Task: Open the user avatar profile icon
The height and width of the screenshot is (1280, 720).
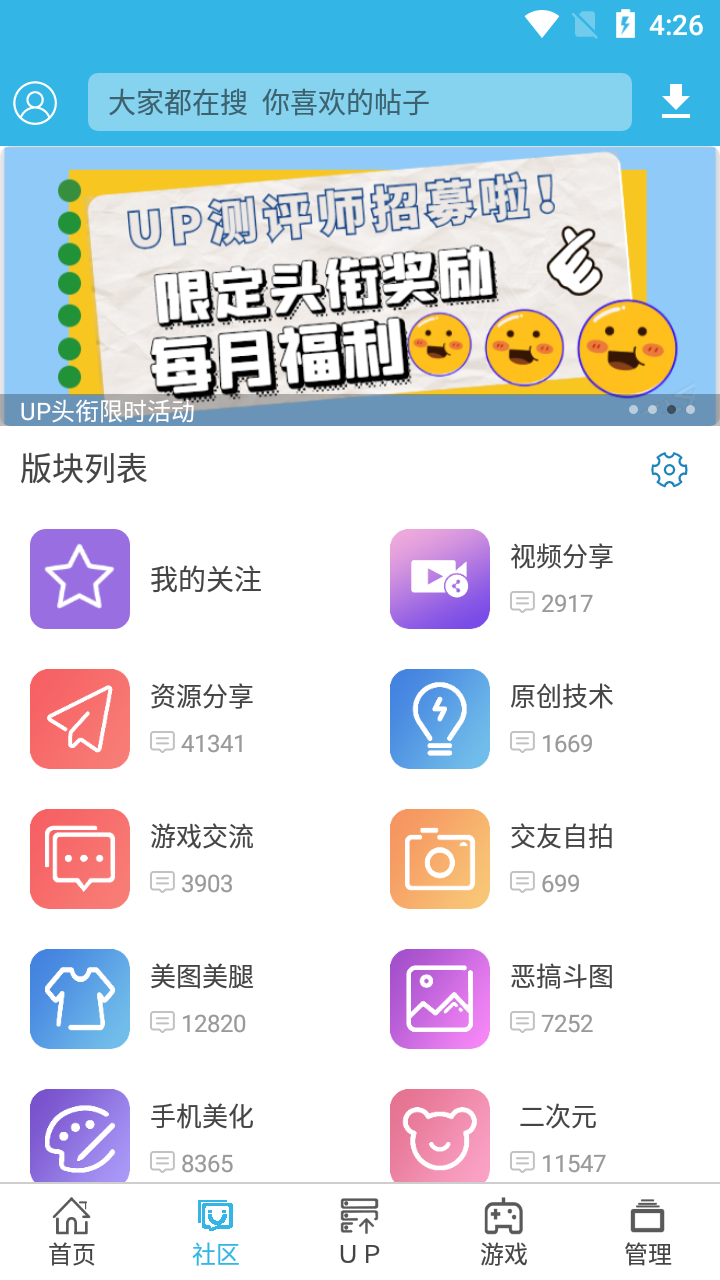Action: tap(36, 102)
